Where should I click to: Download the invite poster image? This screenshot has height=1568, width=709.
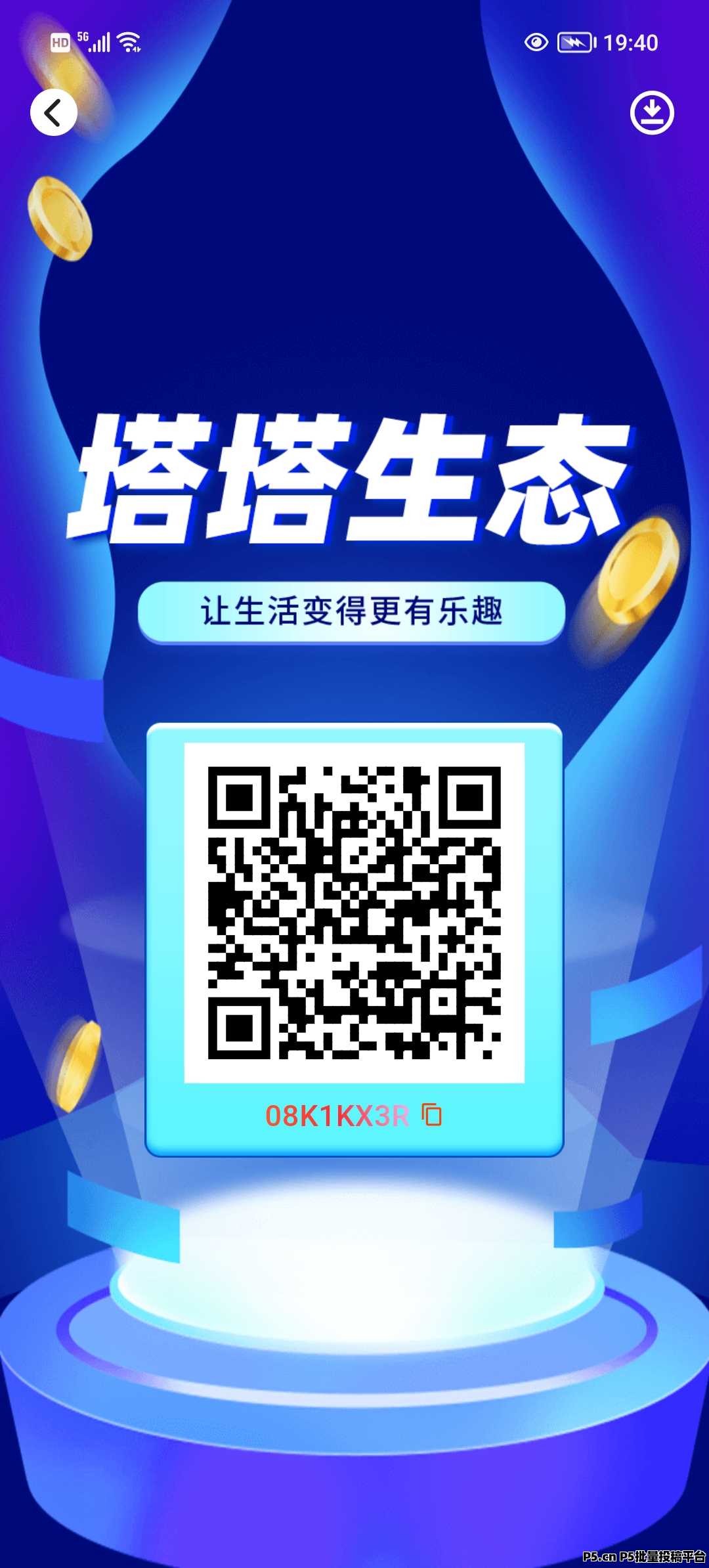tap(651, 113)
